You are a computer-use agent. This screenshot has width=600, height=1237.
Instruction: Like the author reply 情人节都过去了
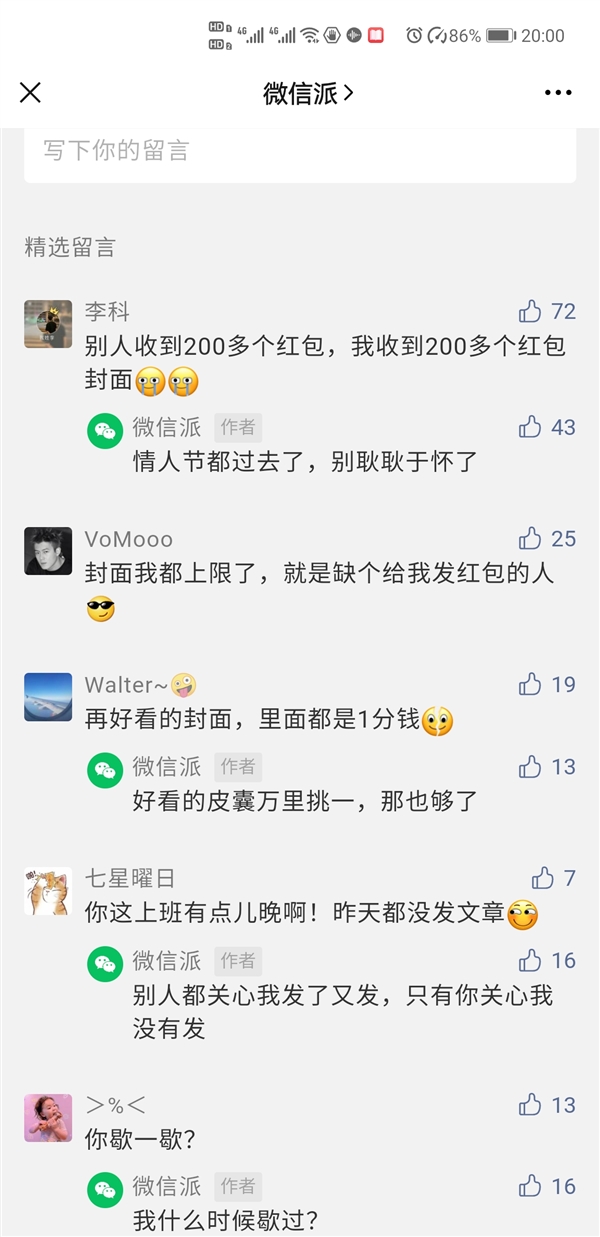(531, 427)
